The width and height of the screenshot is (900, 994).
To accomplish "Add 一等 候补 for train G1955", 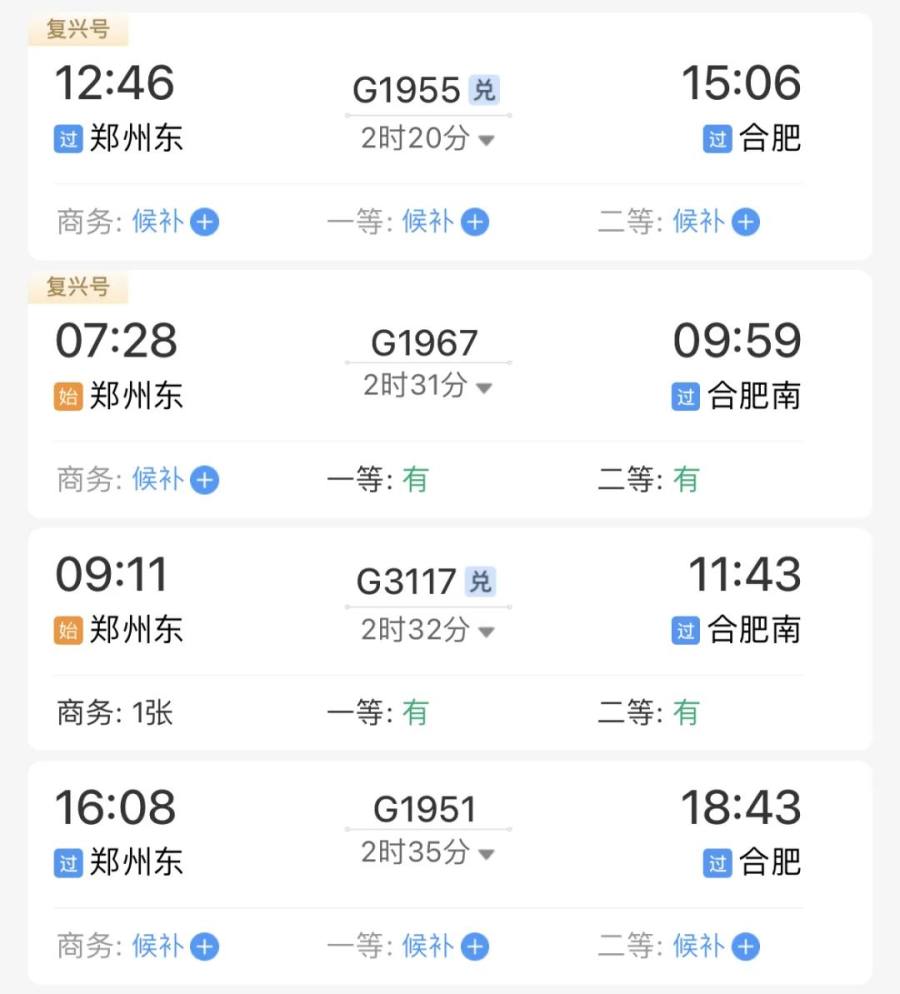I will (x=475, y=222).
